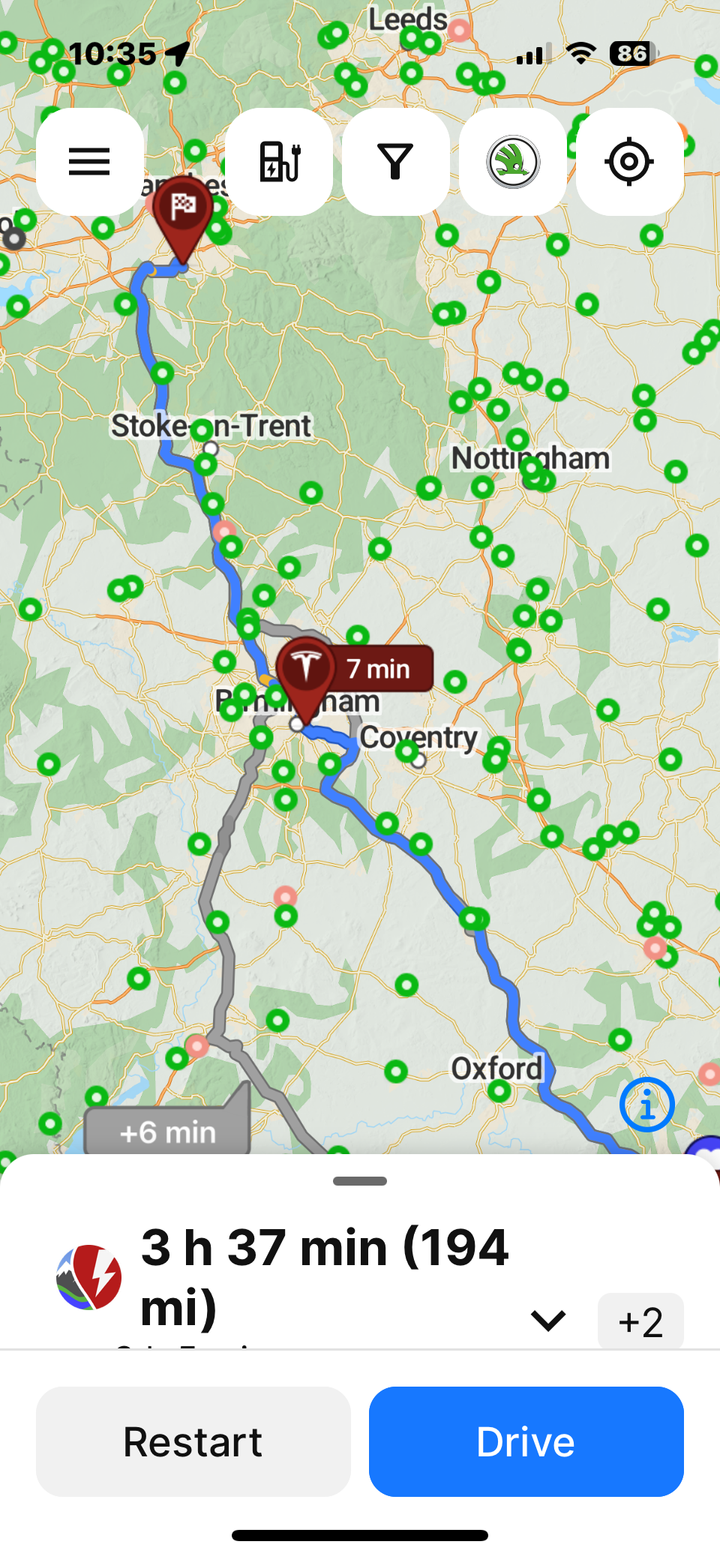This screenshot has width=720, height=1559.
Task: Open the Skoda vehicle selector
Action: coord(513,162)
